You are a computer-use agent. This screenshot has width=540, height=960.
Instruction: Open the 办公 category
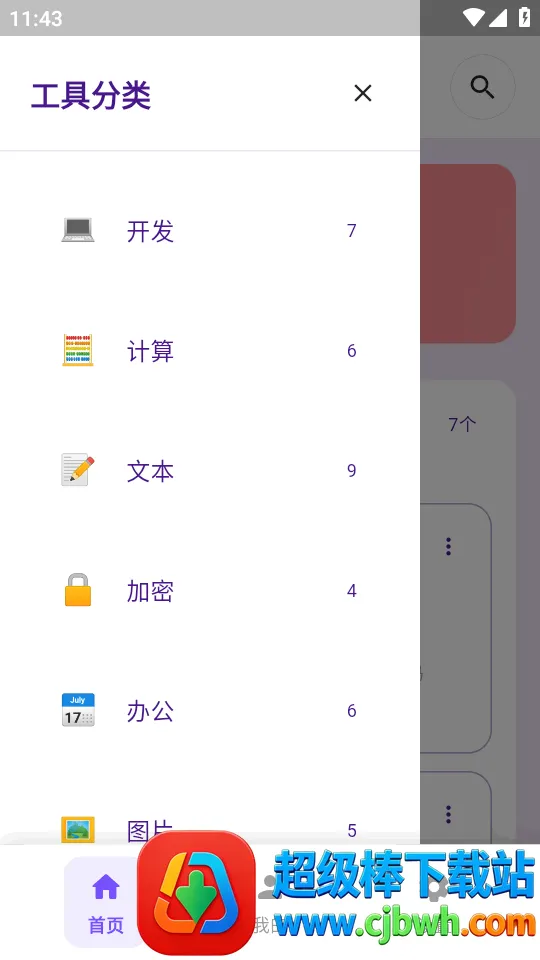tap(209, 710)
